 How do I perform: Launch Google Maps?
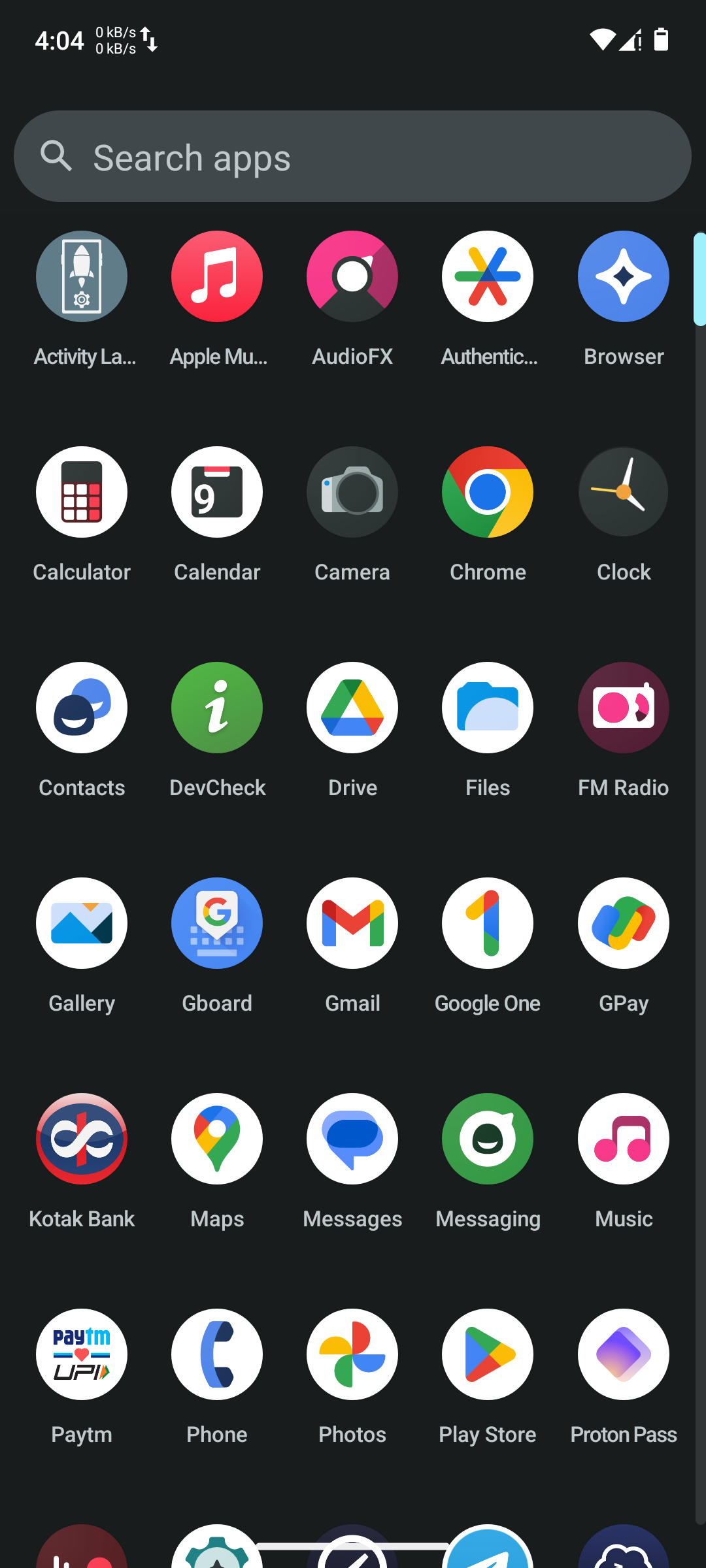coord(217,1139)
